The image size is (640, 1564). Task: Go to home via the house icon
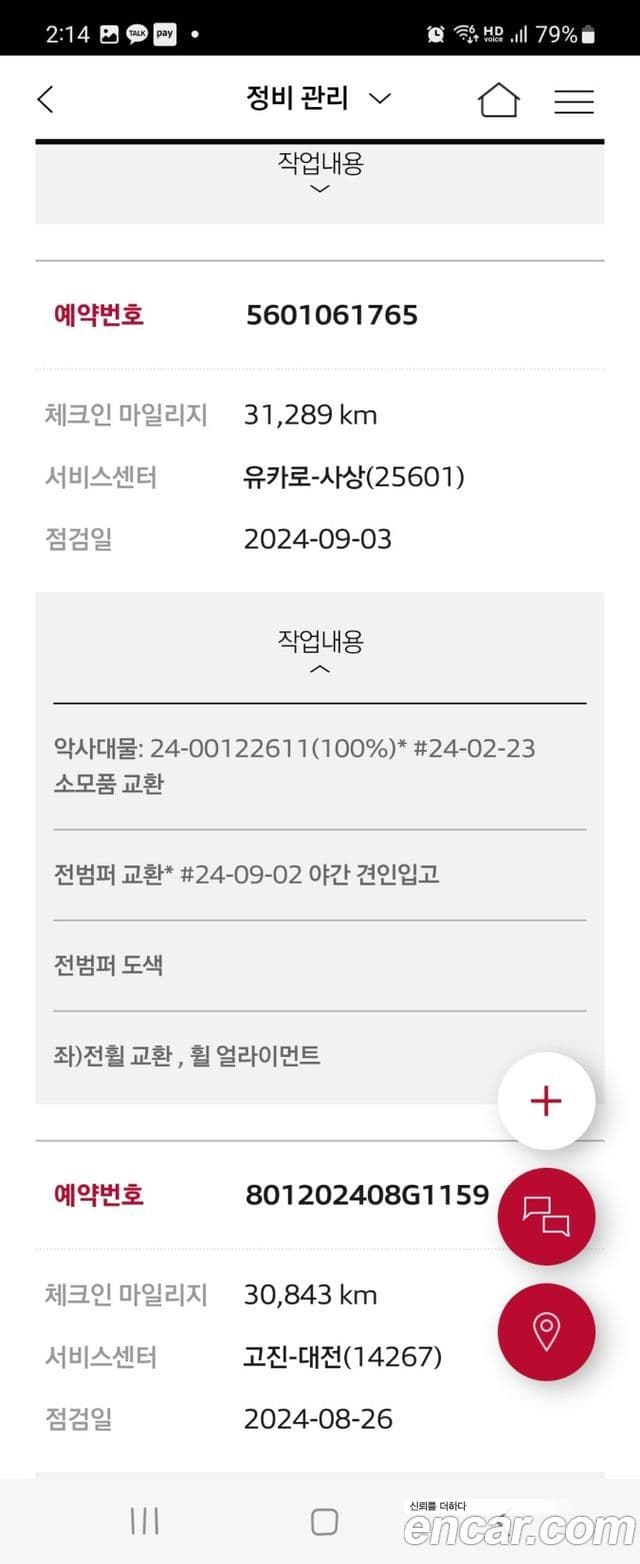[x=498, y=100]
